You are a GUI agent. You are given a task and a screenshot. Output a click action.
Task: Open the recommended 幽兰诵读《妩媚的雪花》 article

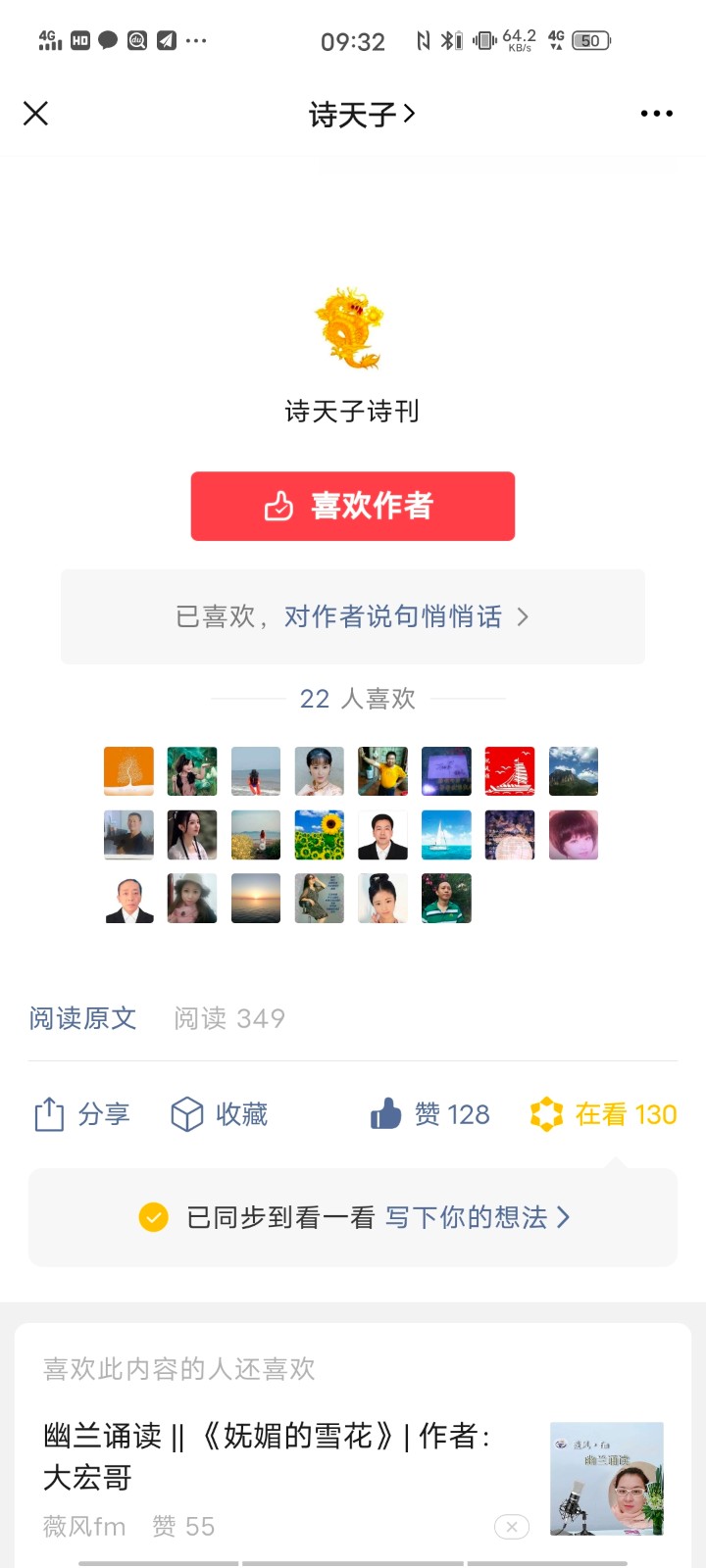267,1456
